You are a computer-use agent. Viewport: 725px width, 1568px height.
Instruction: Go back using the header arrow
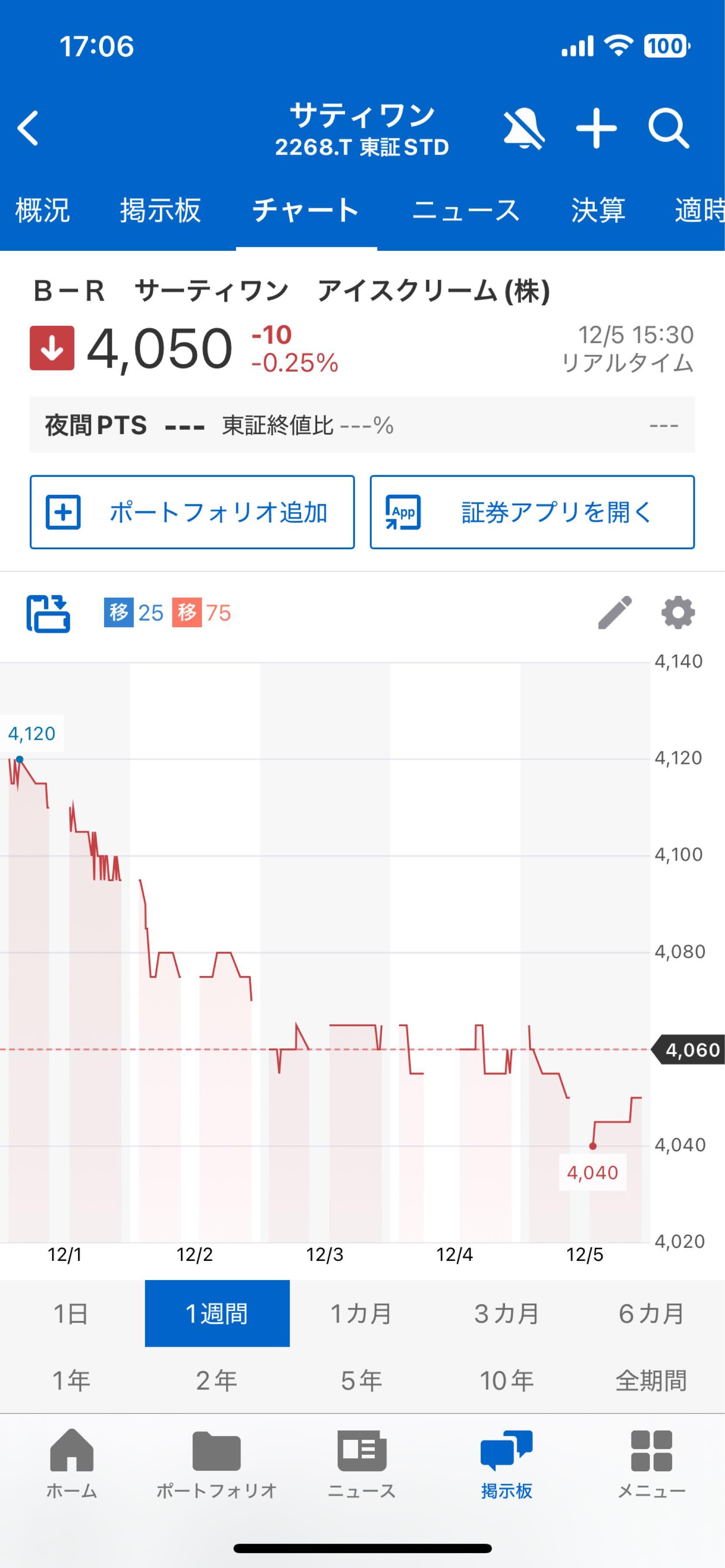pos(28,128)
